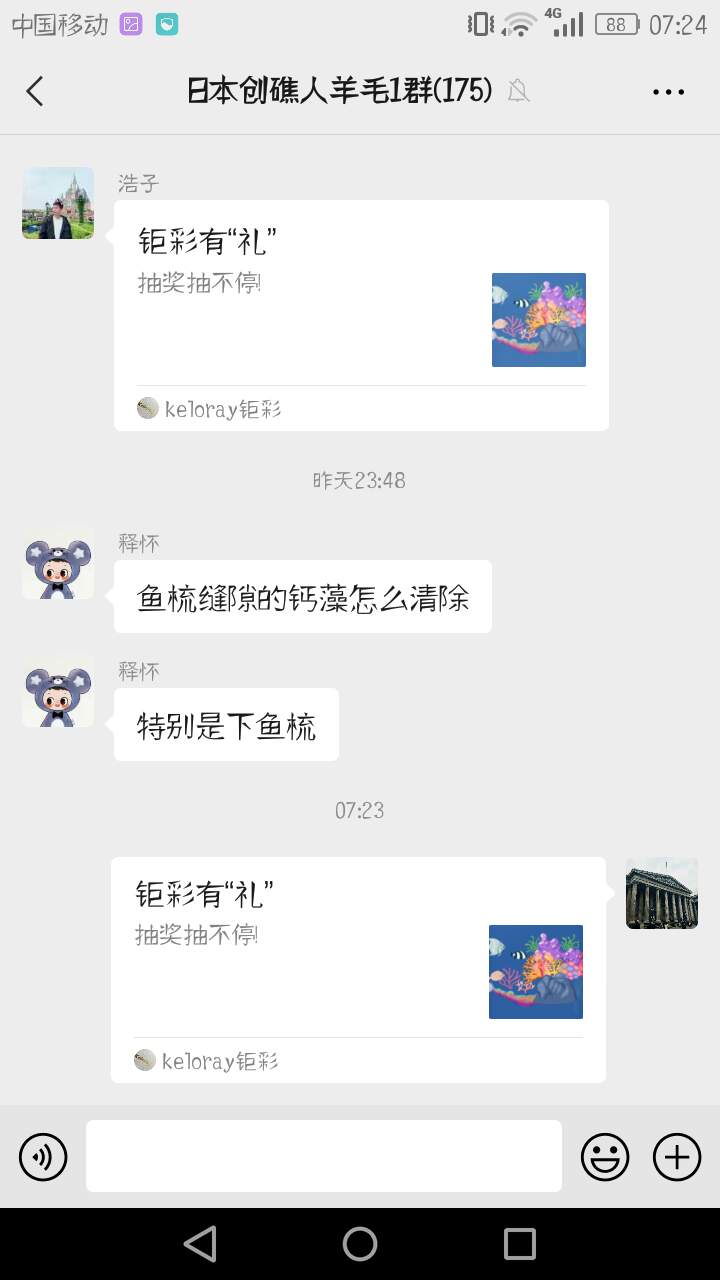Open the system recent apps view
720x1280 pixels.
point(520,1244)
